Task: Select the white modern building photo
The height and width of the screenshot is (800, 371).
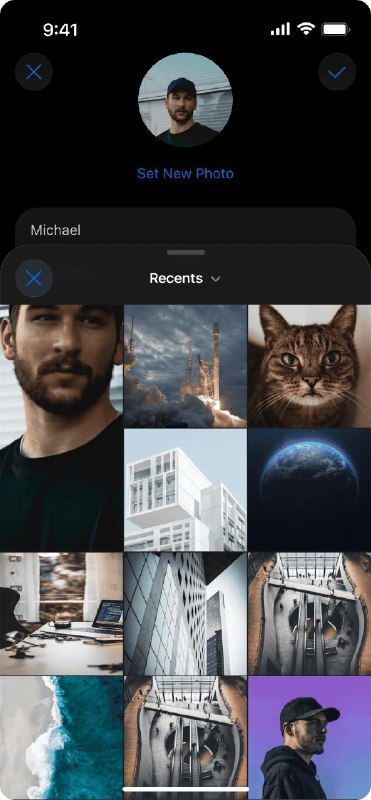Action: pyautogui.click(x=185, y=490)
